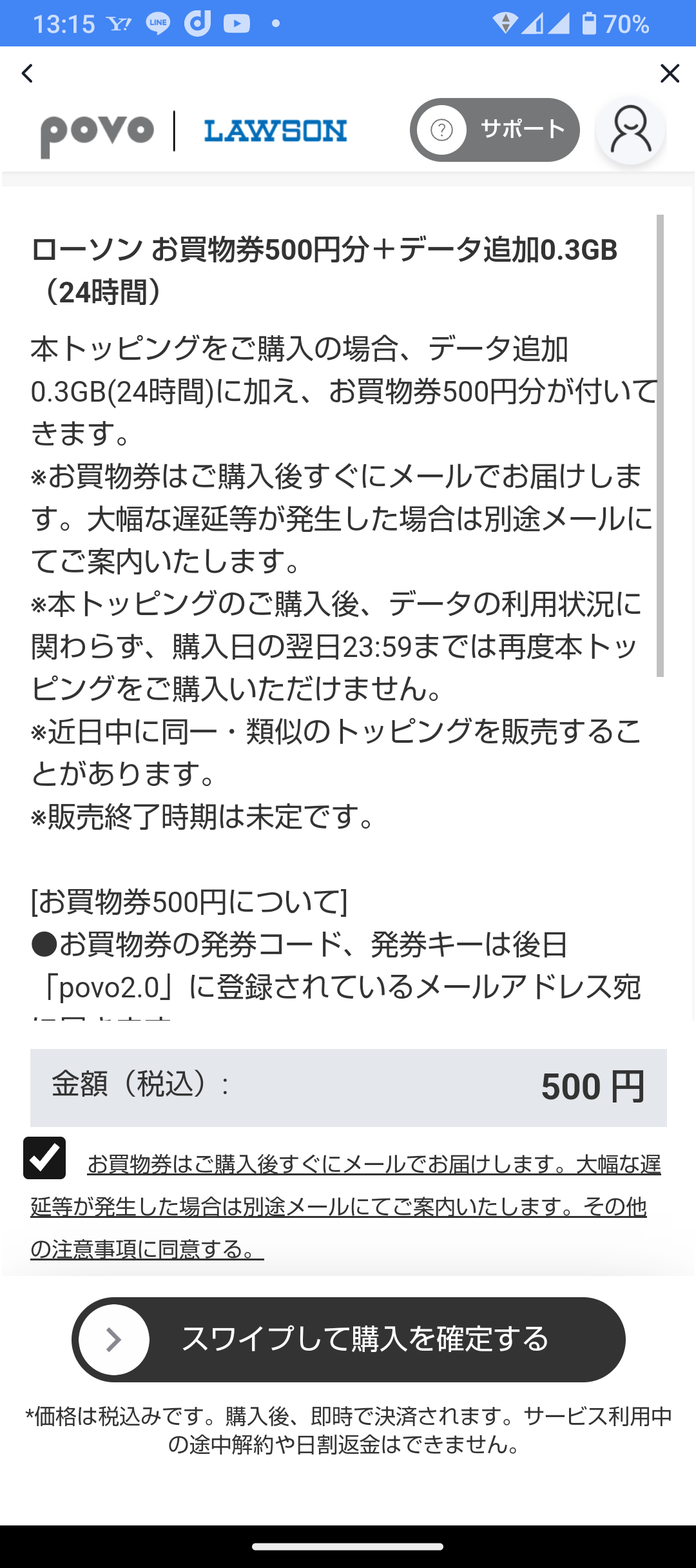Open the サポート help button
Screen dimensions: 696x1568
[494, 130]
